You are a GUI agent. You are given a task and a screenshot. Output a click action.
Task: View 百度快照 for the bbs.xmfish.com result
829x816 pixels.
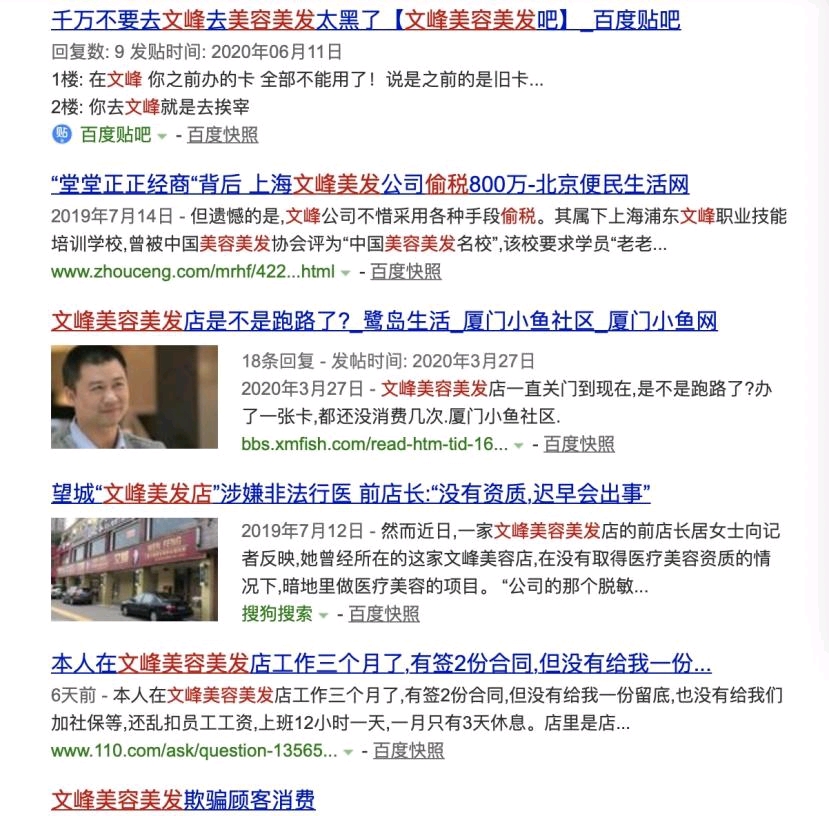[579, 444]
